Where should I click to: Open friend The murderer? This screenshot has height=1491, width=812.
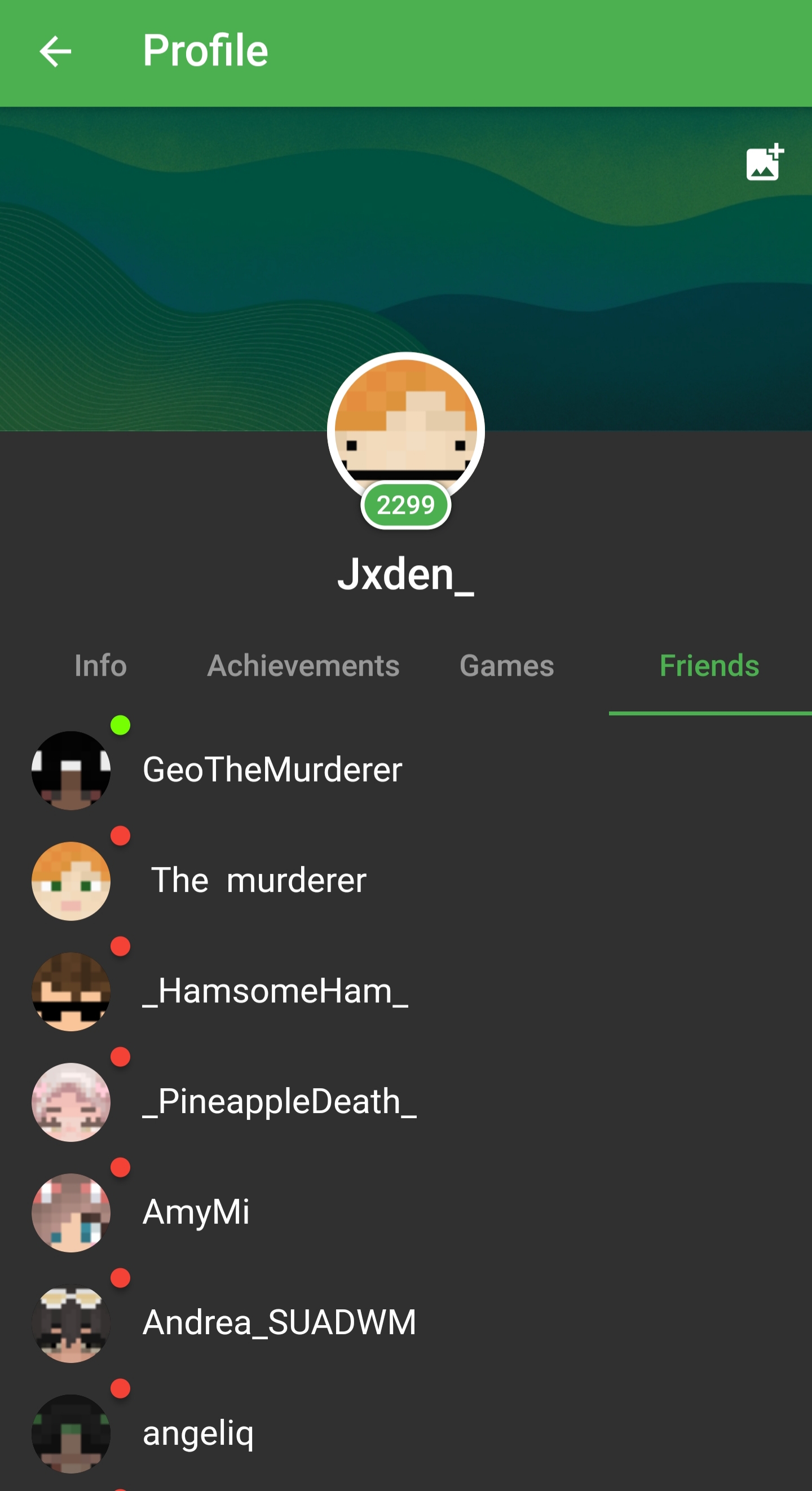(x=405, y=881)
